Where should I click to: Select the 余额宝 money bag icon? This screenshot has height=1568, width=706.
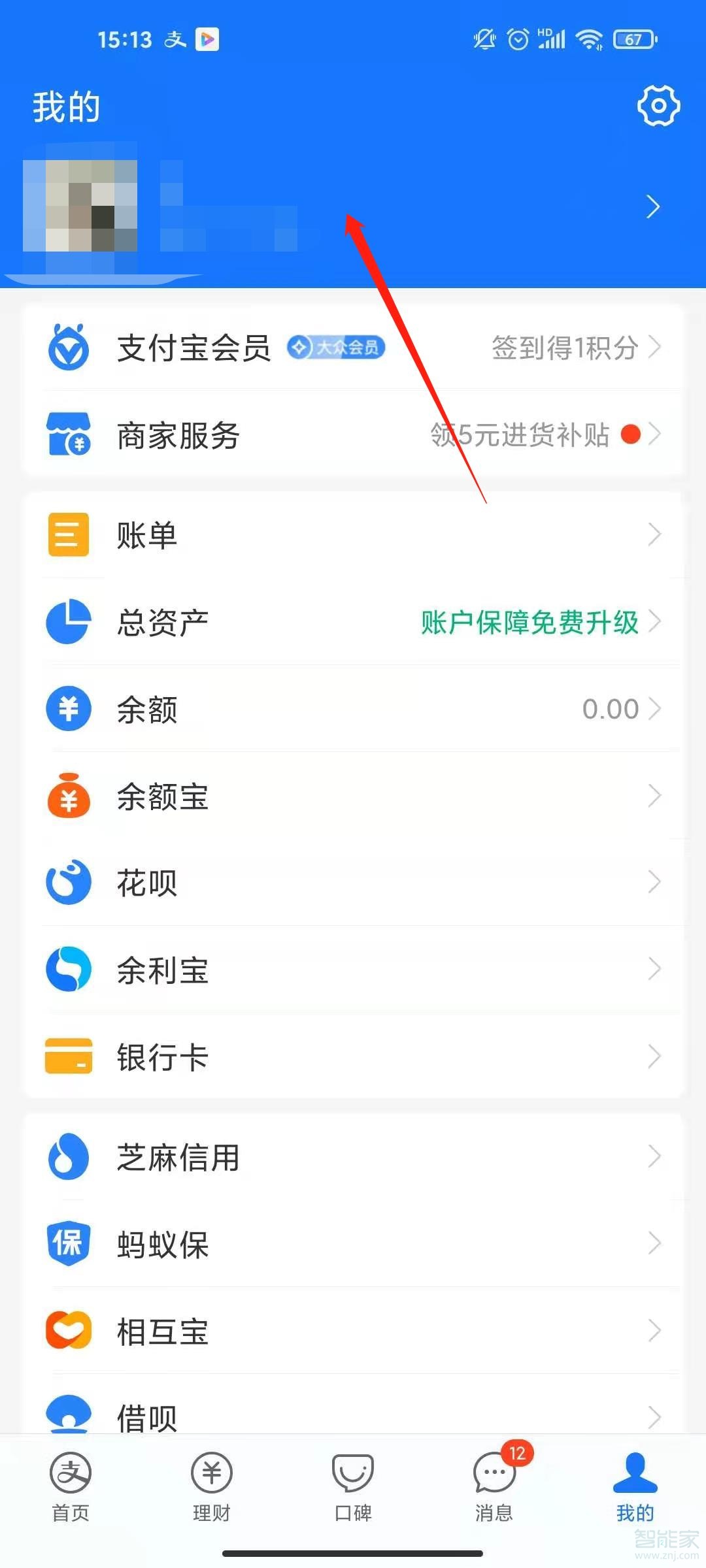click(x=68, y=796)
